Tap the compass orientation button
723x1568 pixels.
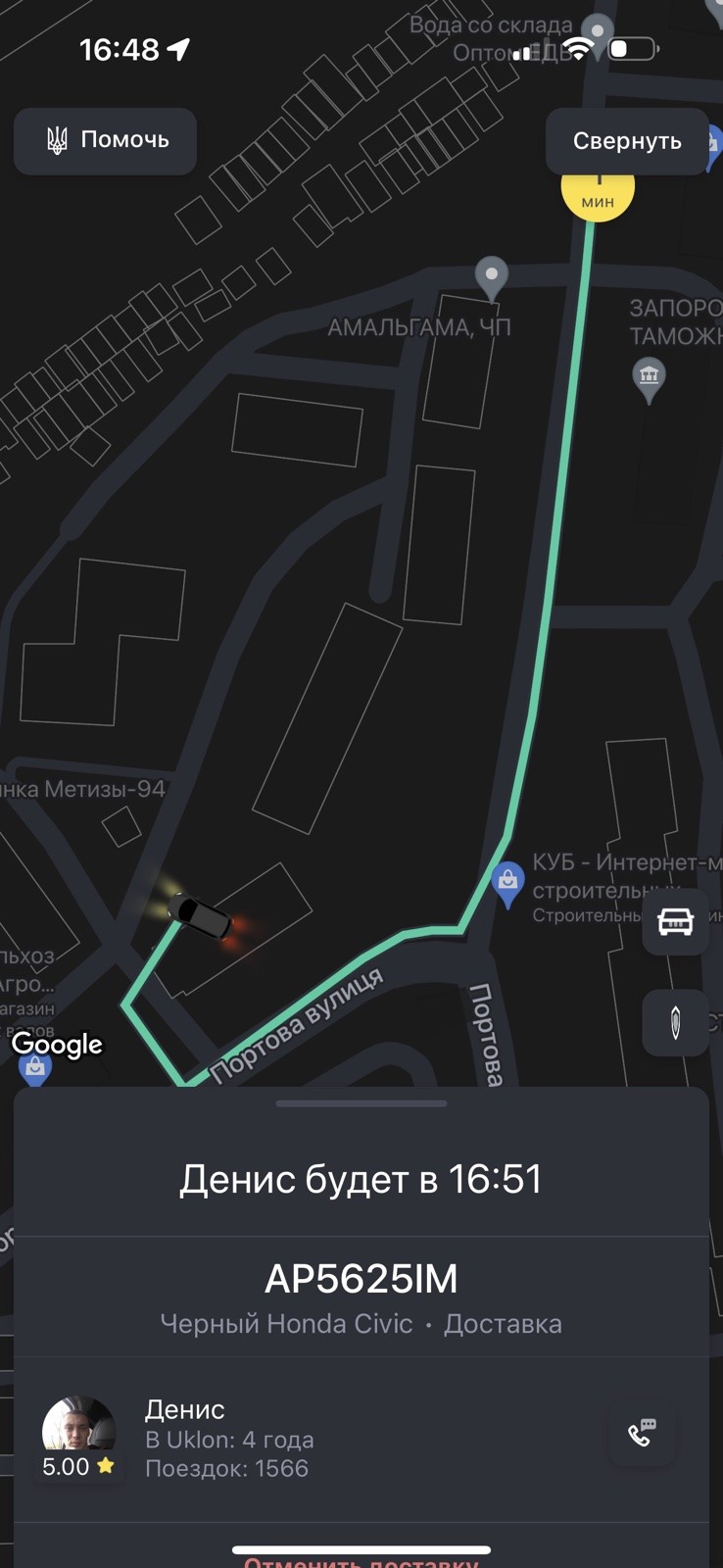(675, 1022)
